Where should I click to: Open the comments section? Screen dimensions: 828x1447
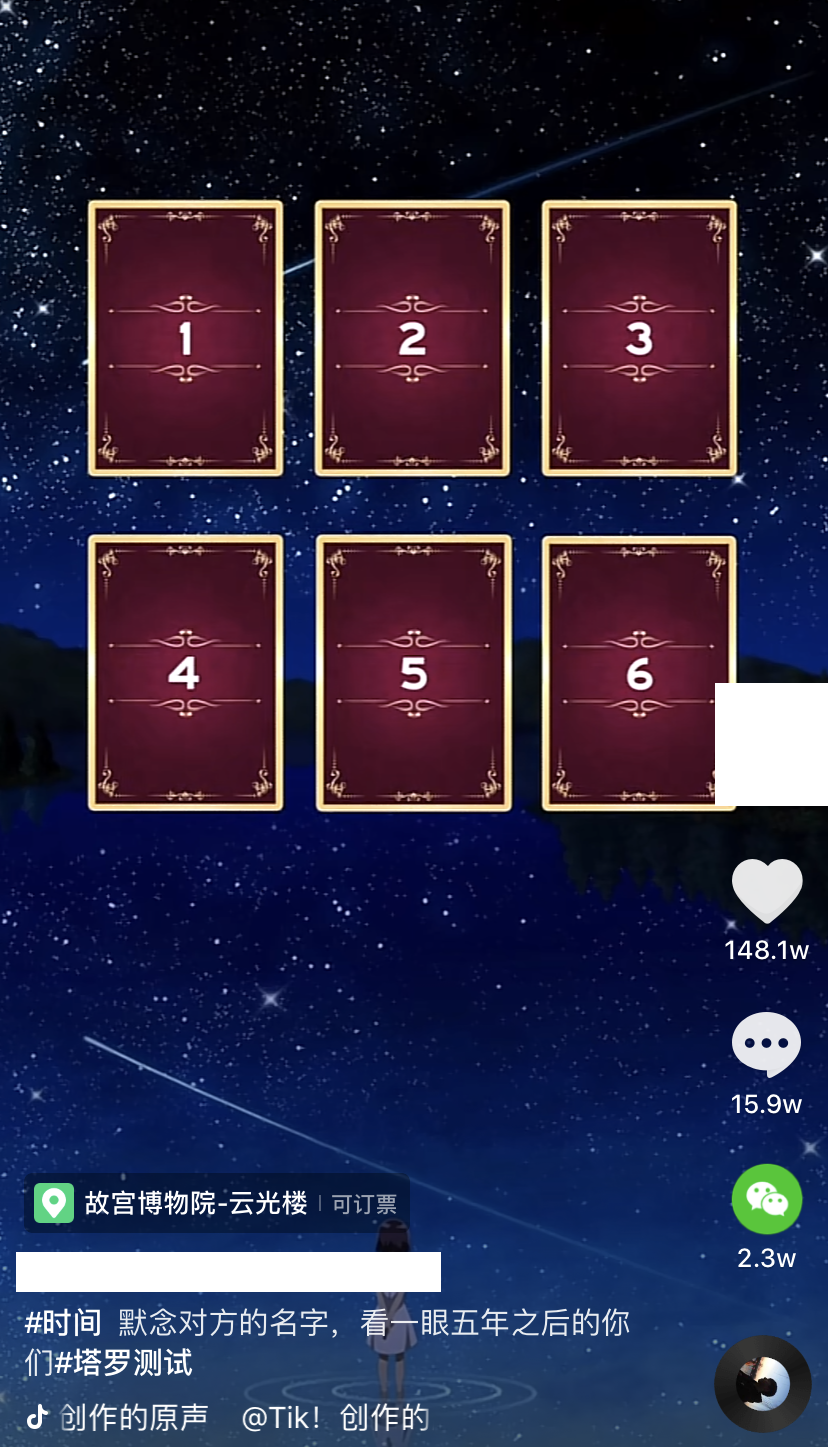point(767,1044)
